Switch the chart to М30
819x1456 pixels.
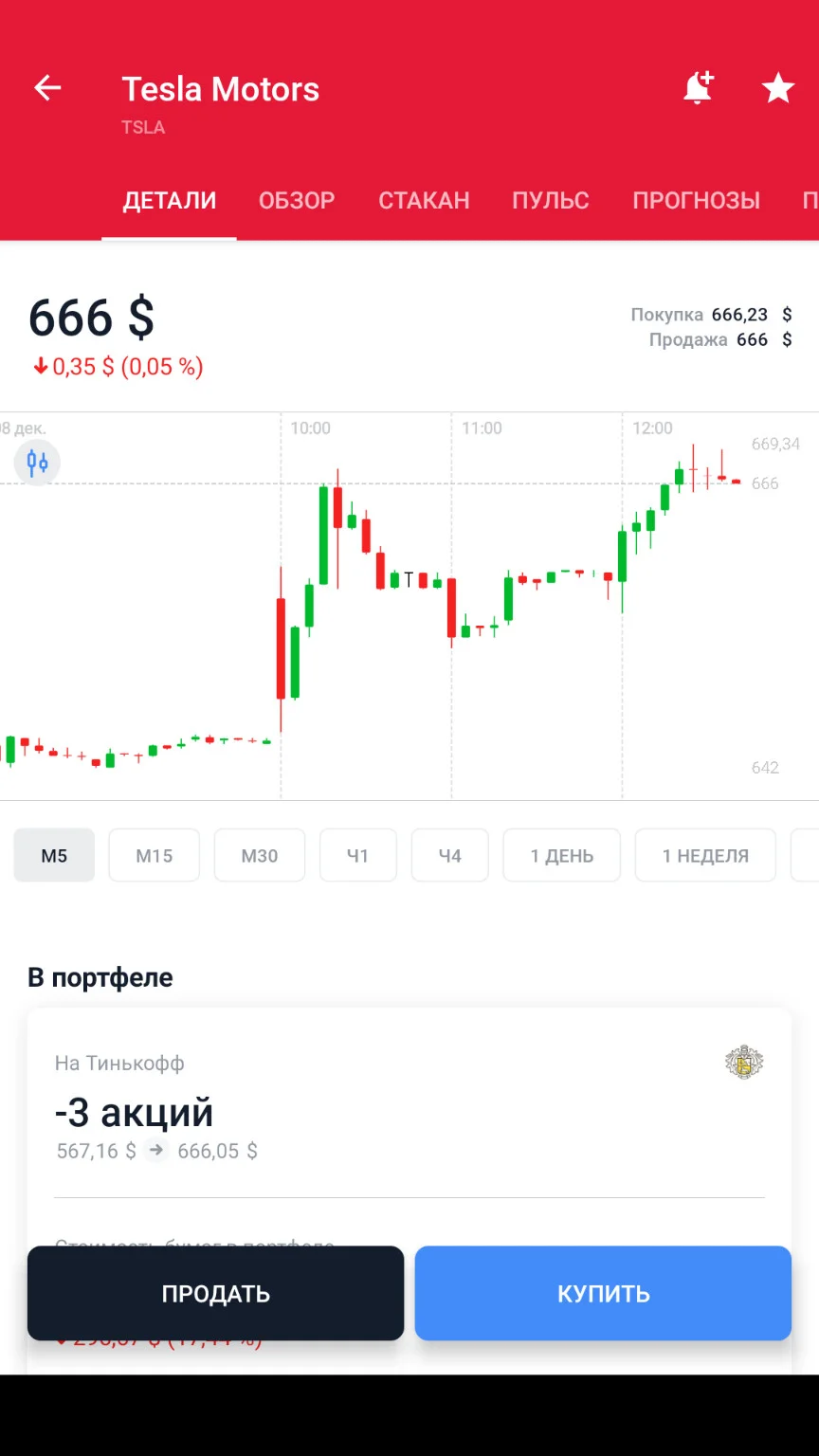[x=260, y=855]
